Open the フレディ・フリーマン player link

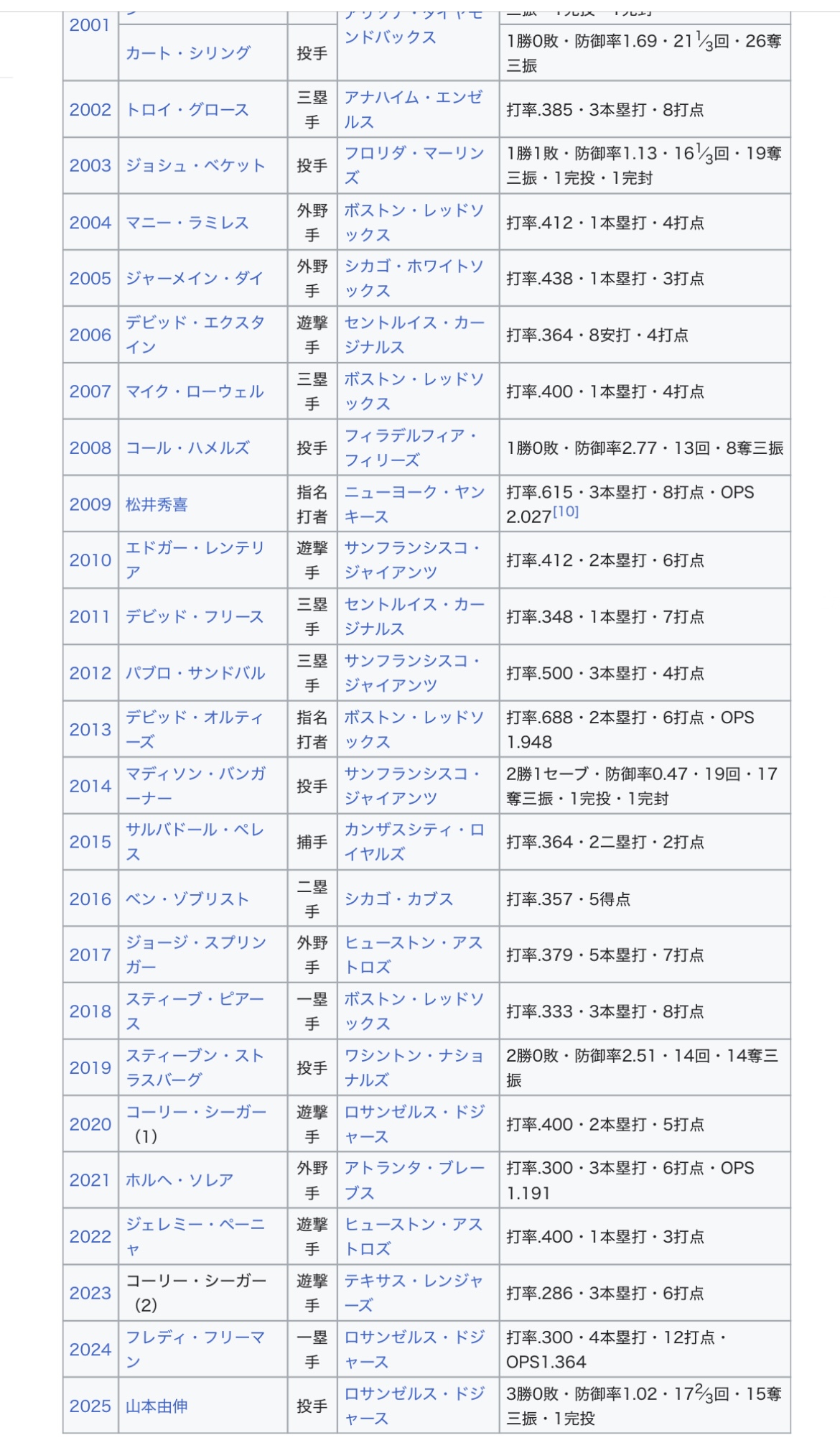(x=196, y=1337)
